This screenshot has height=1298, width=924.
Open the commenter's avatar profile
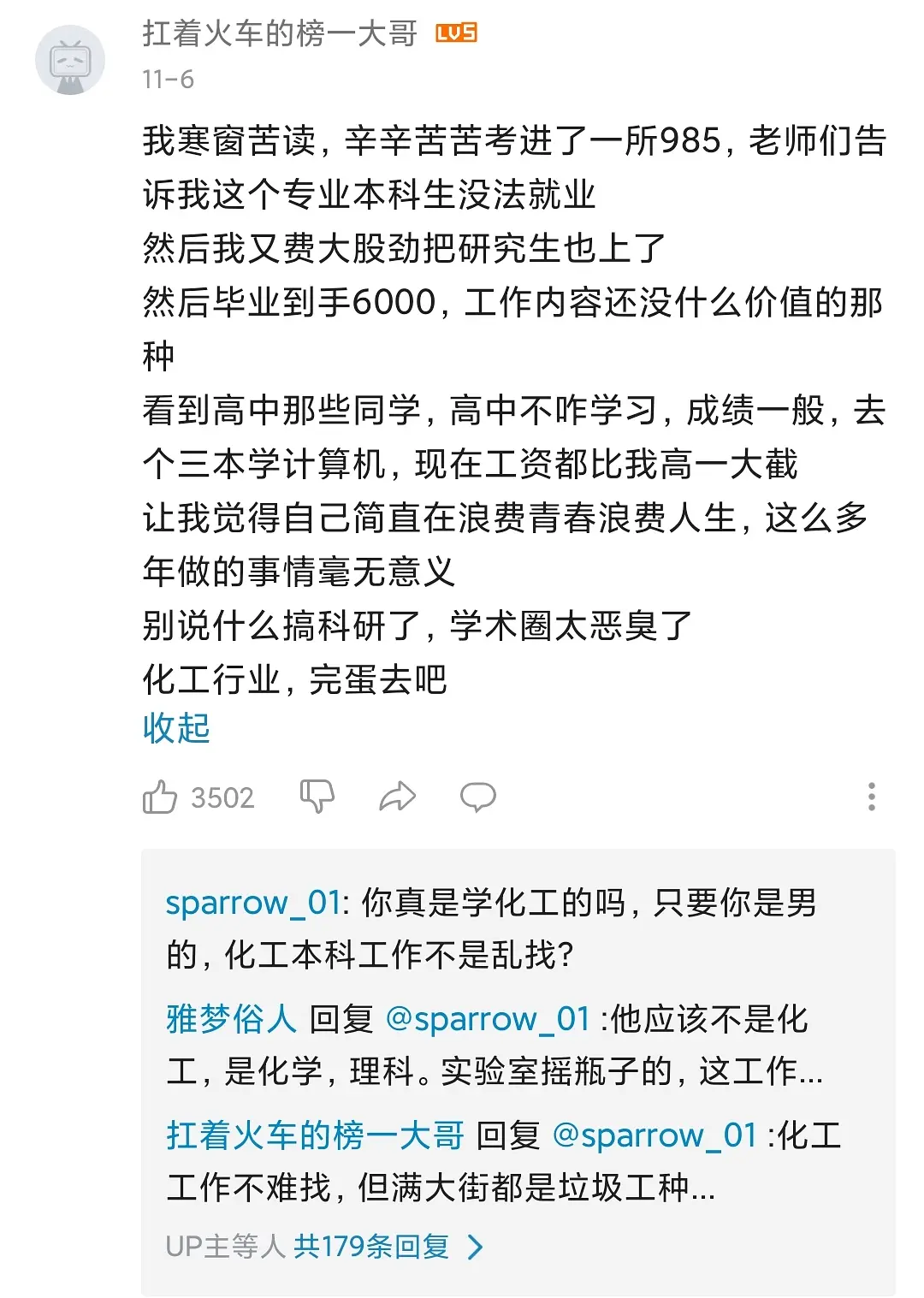(70, 60)
